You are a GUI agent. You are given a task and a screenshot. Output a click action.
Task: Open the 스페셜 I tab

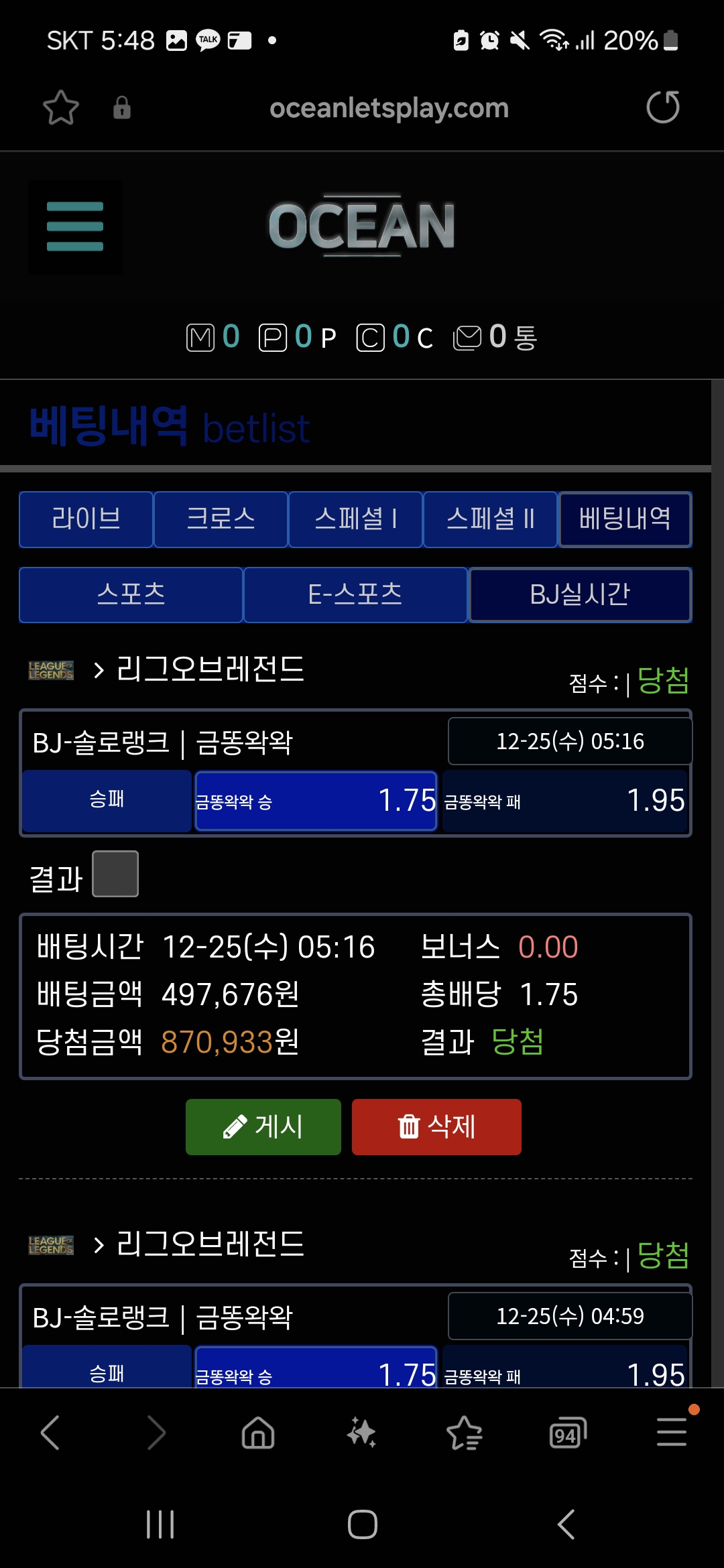pyautogui.click(x=356, y=519)
